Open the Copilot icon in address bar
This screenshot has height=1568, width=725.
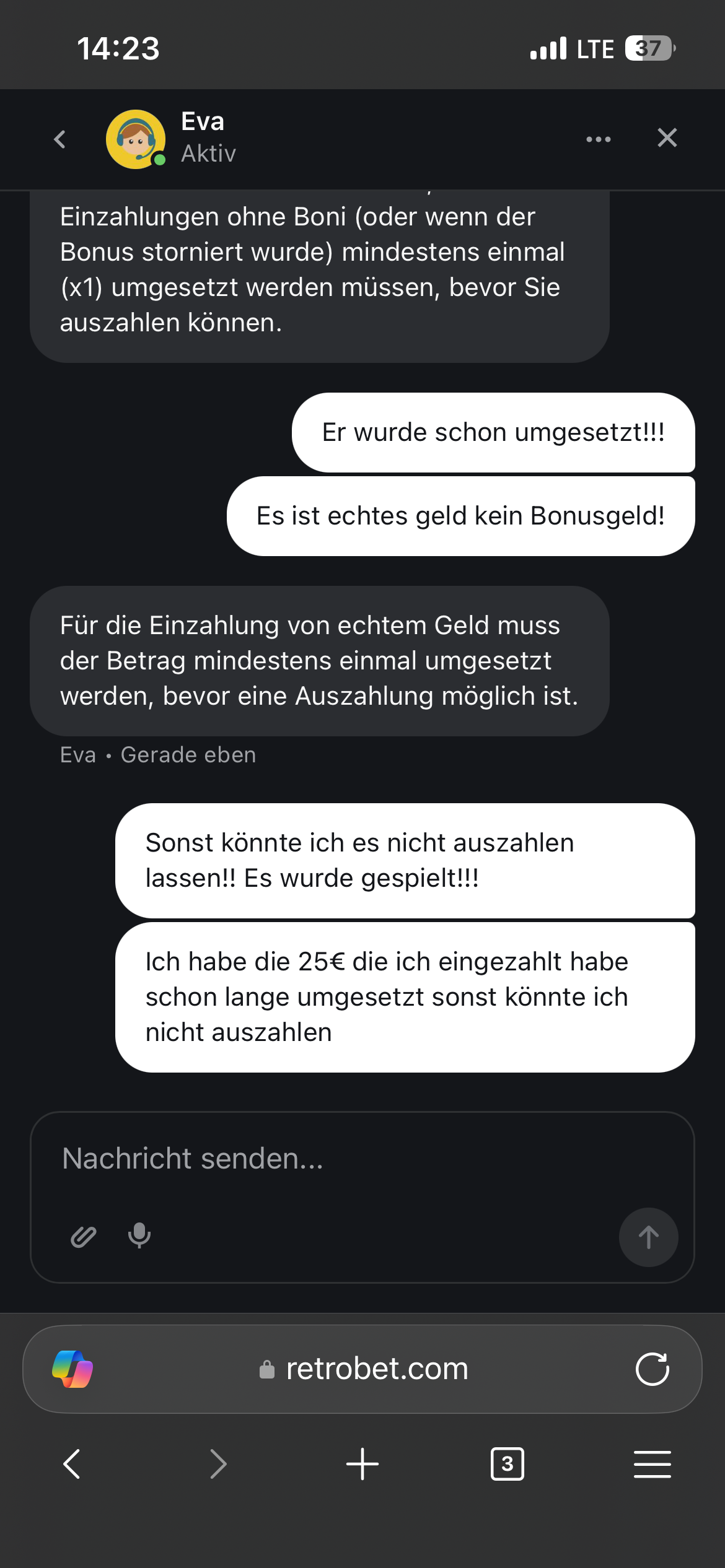72,1369
